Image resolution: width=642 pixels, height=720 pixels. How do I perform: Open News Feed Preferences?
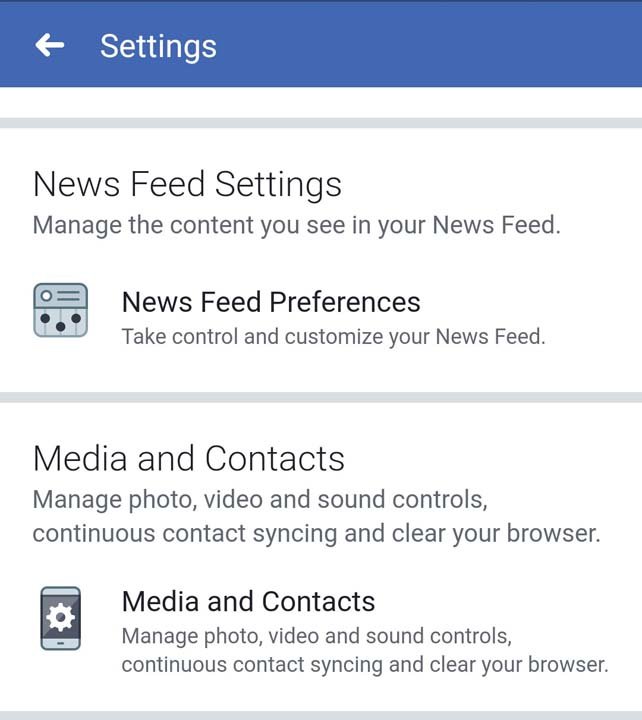tap(271, 302)
